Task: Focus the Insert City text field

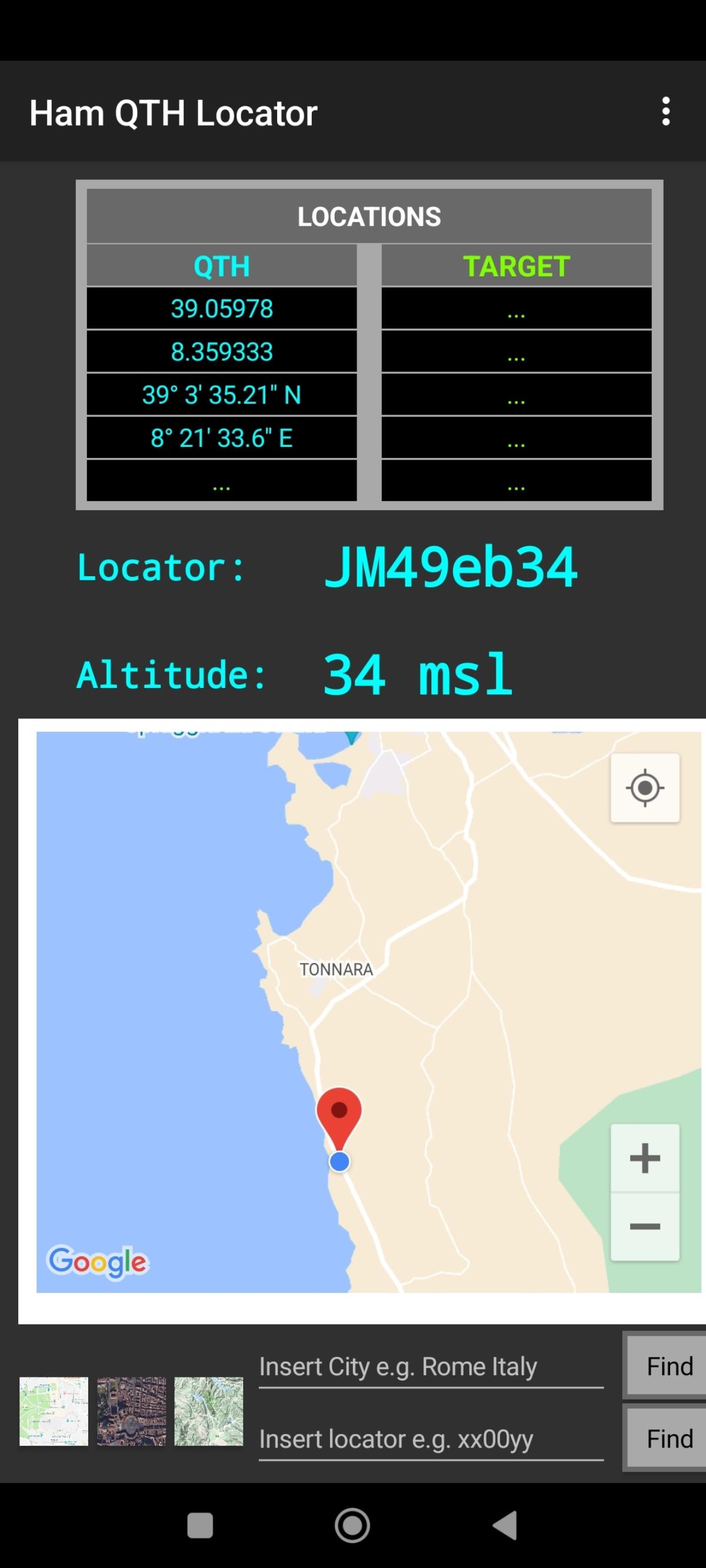Action: click(x=430, y=1367)
